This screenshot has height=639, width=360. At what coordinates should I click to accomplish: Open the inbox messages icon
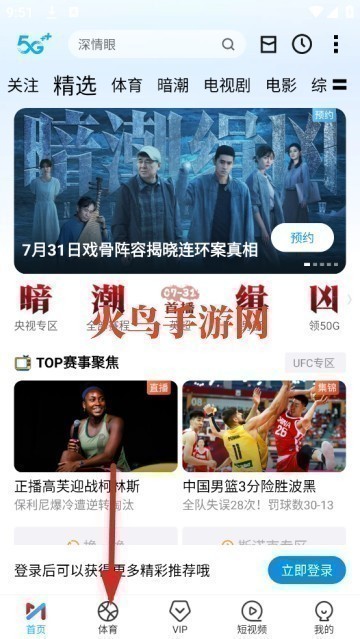[268, 44]
